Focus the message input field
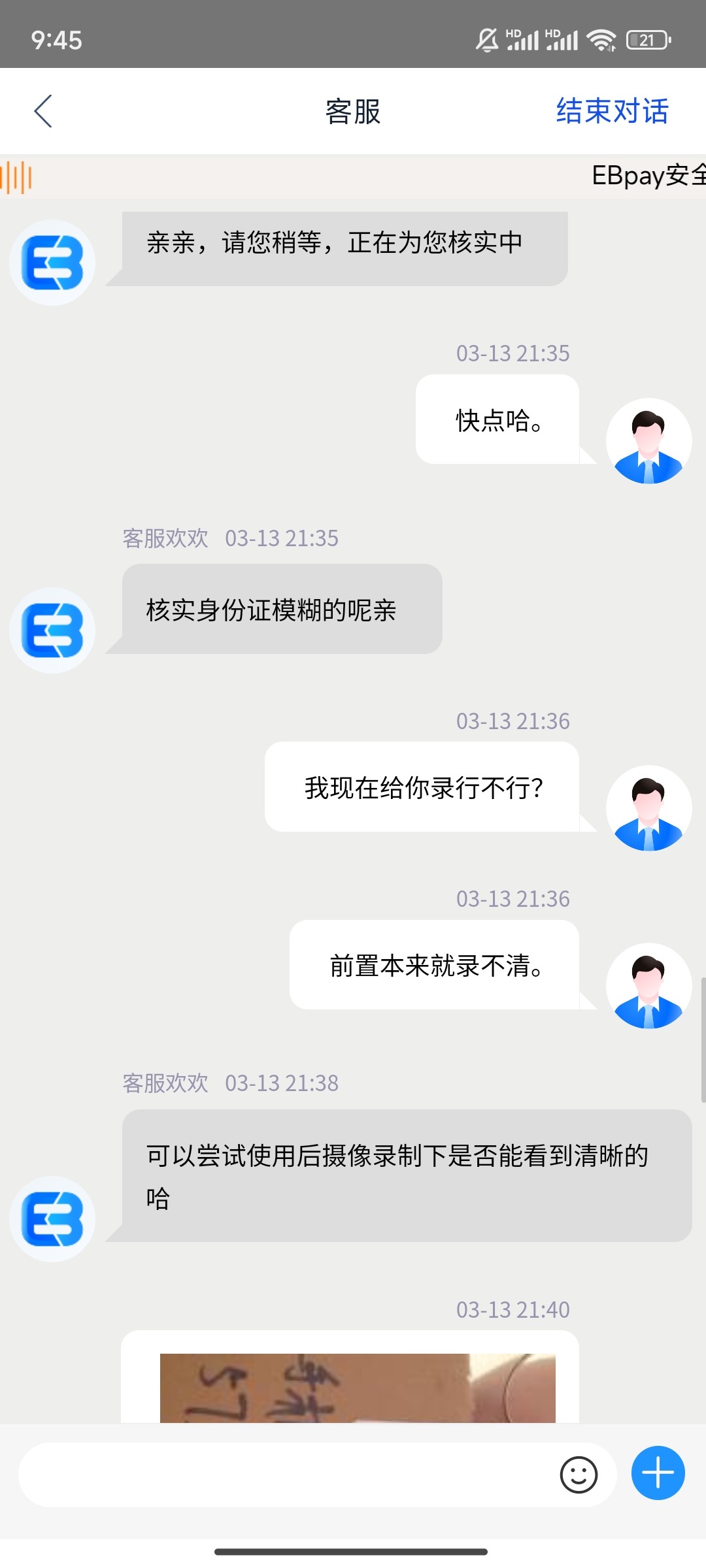706x1568 pixels. point(288,1475)
